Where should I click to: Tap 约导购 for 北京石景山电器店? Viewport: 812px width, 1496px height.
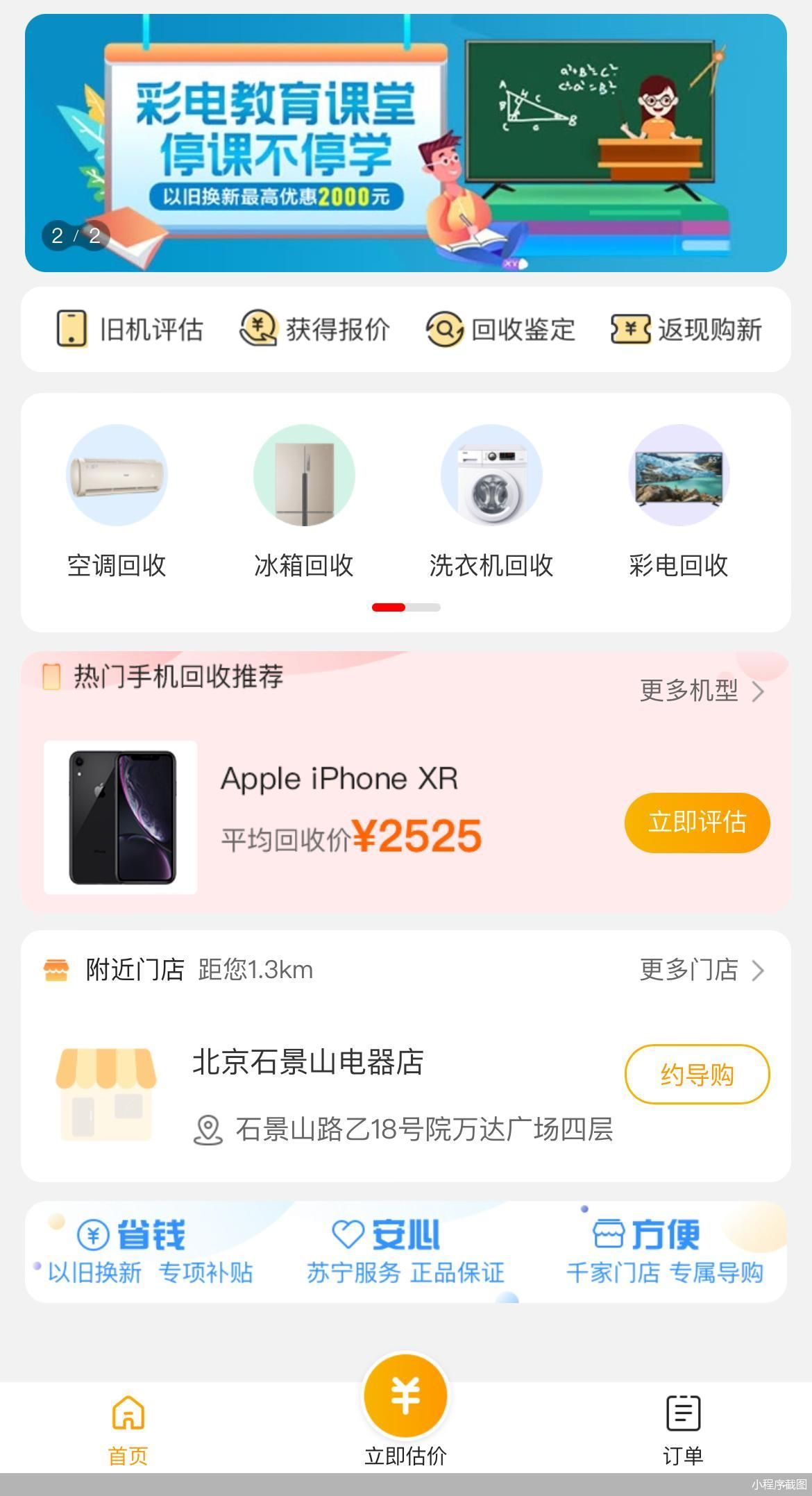[x=697, y=1074]
